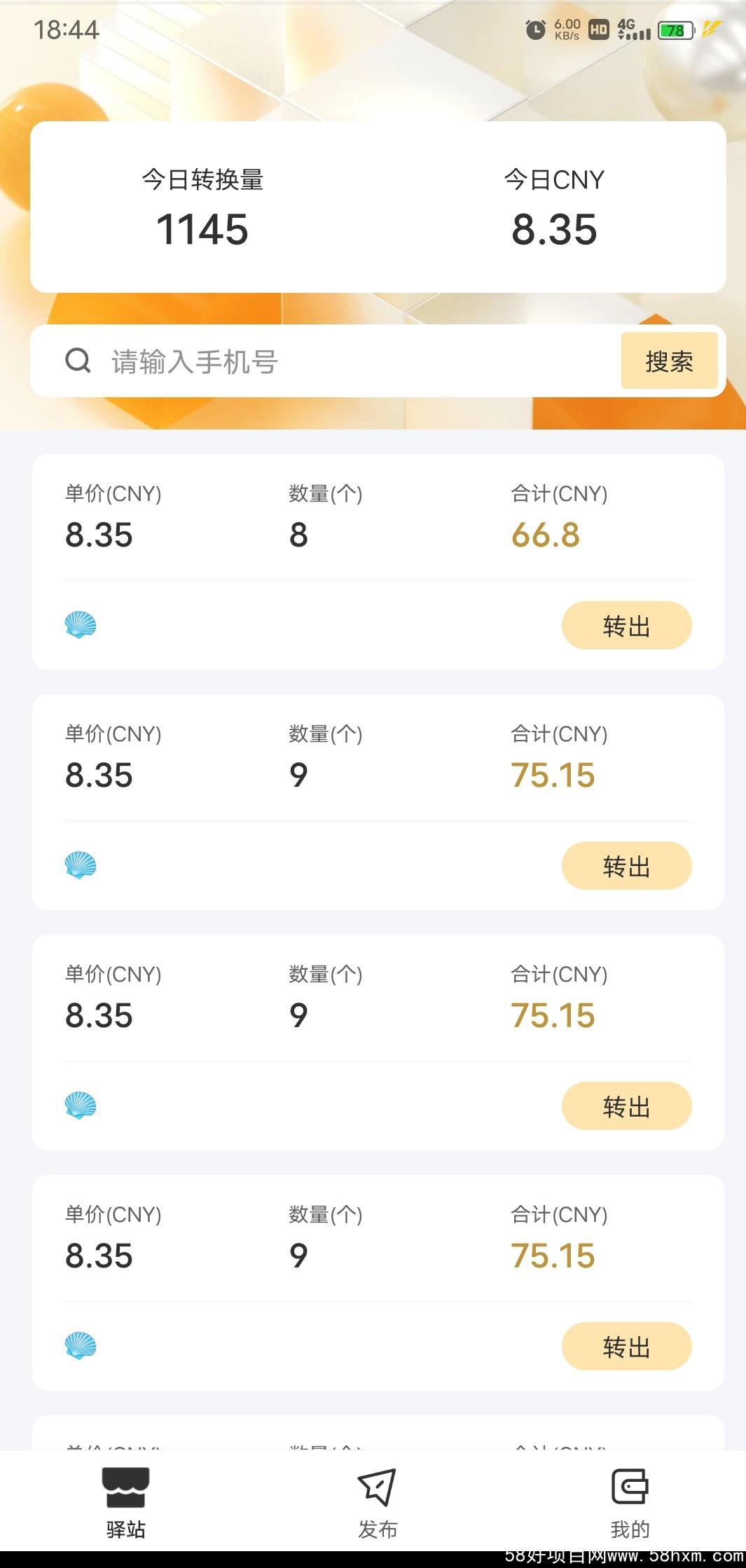Click 转出 on the third 75.15 order
This screenshot has width=746, height=1568.
[626, 1106]
